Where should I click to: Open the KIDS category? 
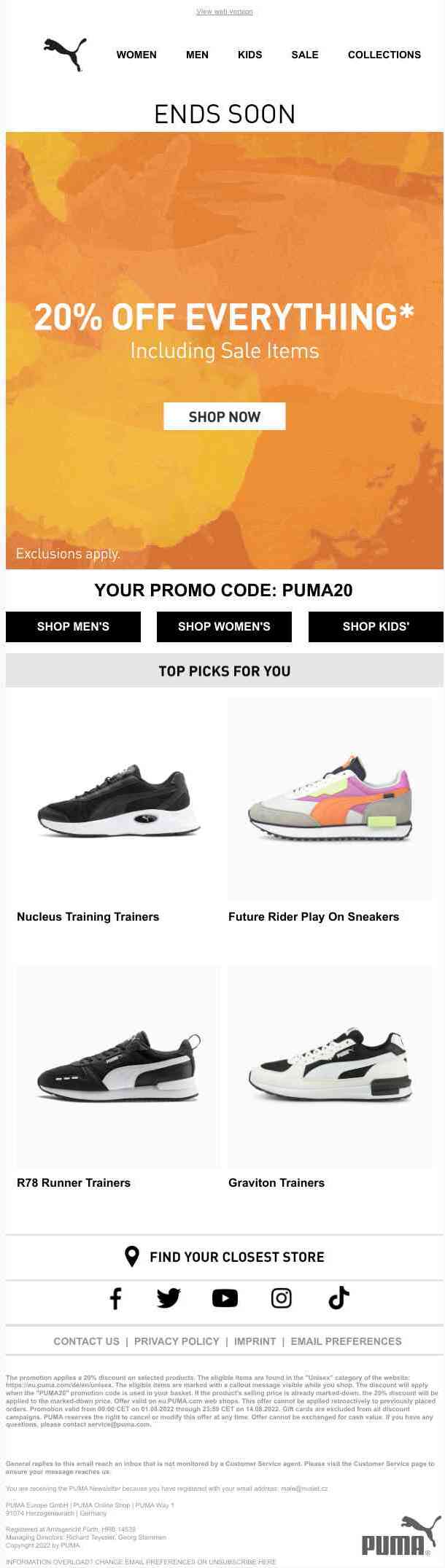pyautogui.click(x=249, y=55)
